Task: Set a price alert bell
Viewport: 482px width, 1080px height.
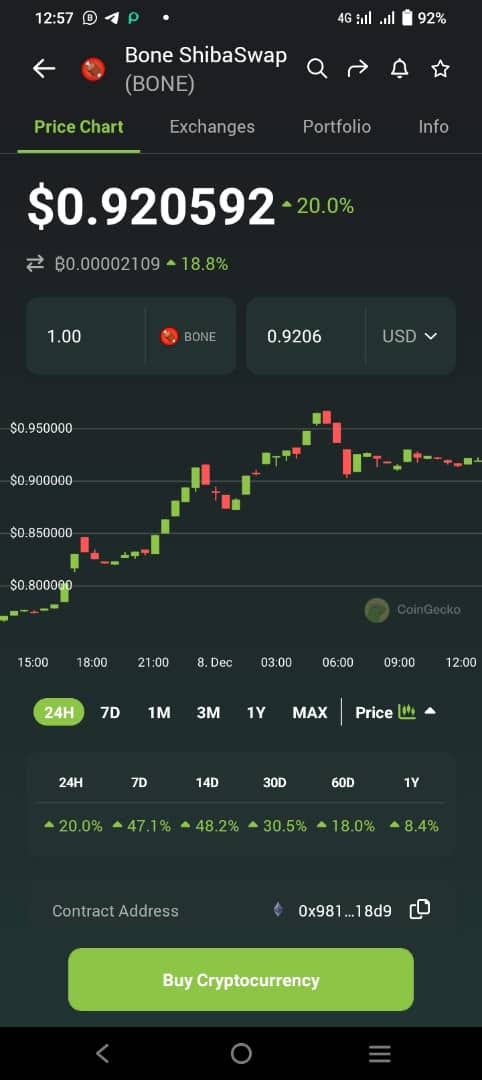Action: 399,68
